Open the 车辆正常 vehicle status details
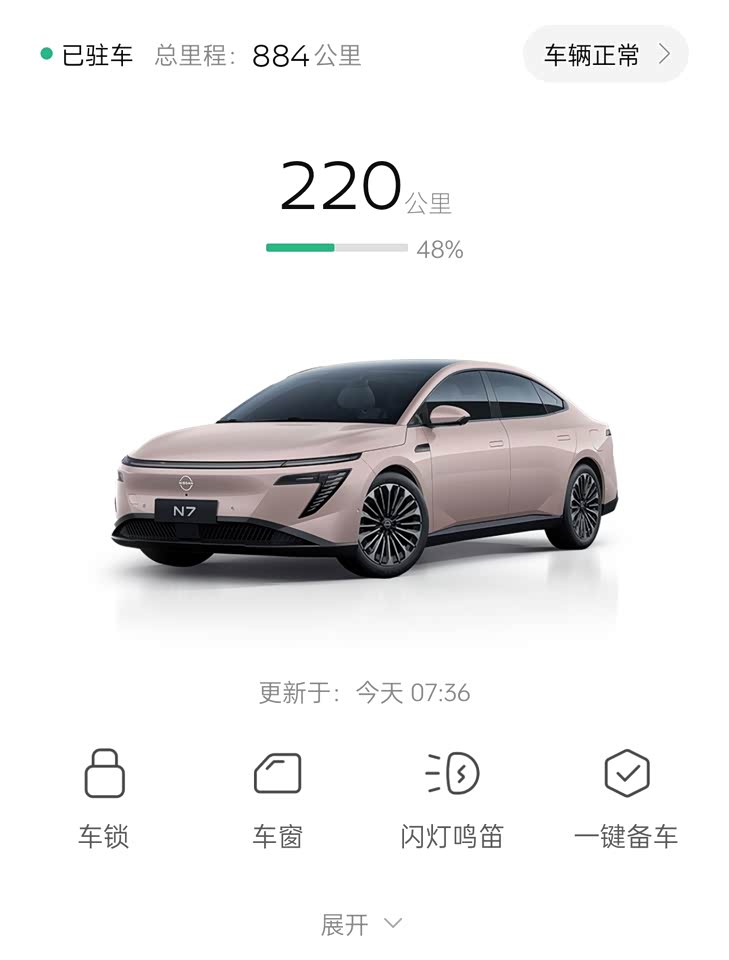 click(605, 55)
